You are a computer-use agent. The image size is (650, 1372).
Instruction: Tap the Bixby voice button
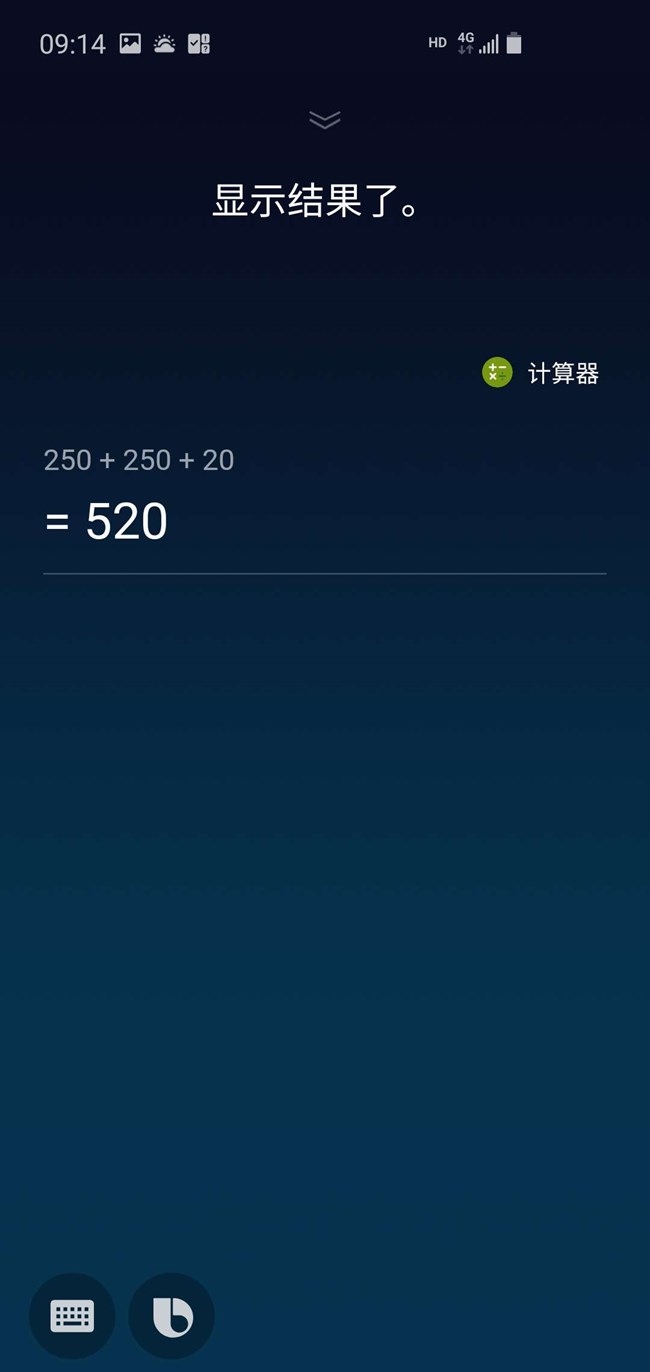[x=172, y=1316]
